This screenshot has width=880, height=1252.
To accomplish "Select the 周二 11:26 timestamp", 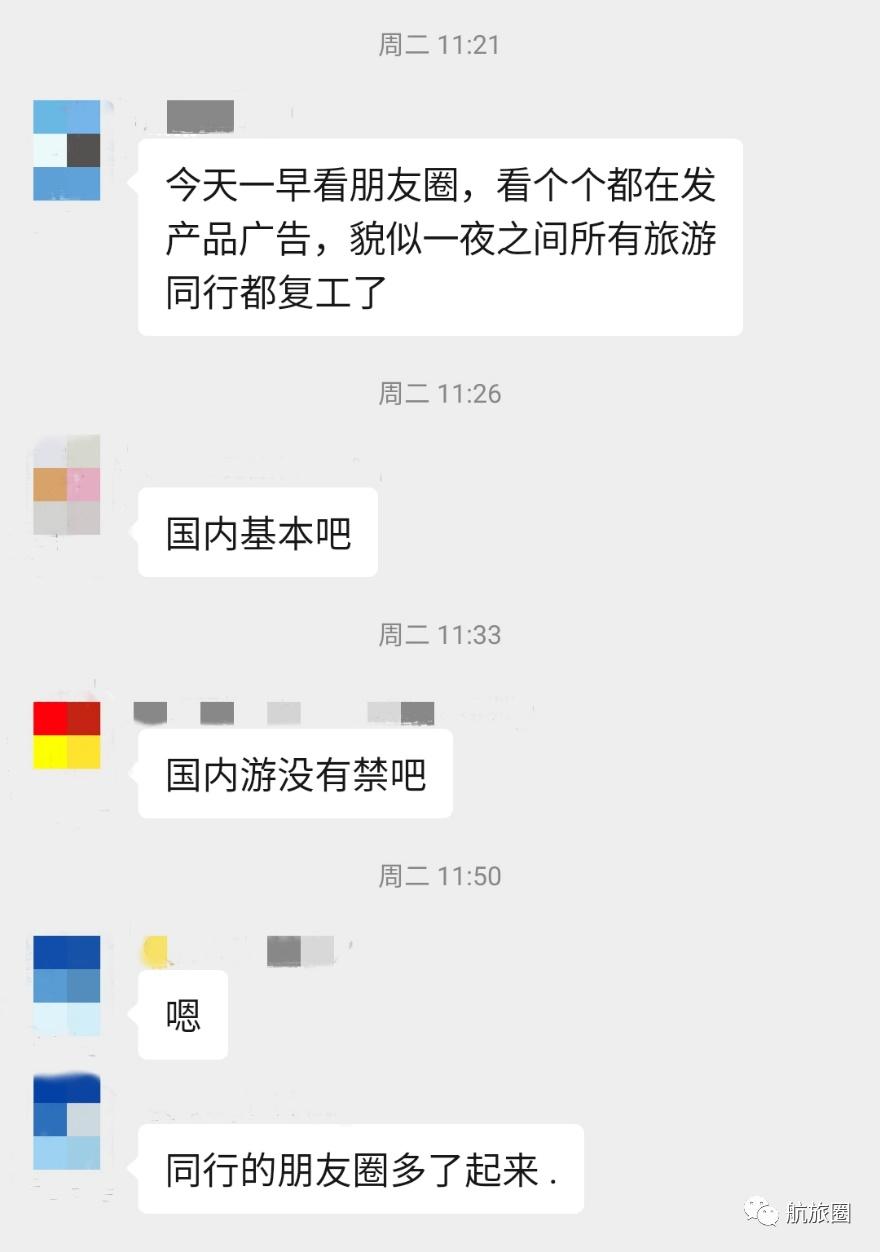I will [x=440, y=393].
